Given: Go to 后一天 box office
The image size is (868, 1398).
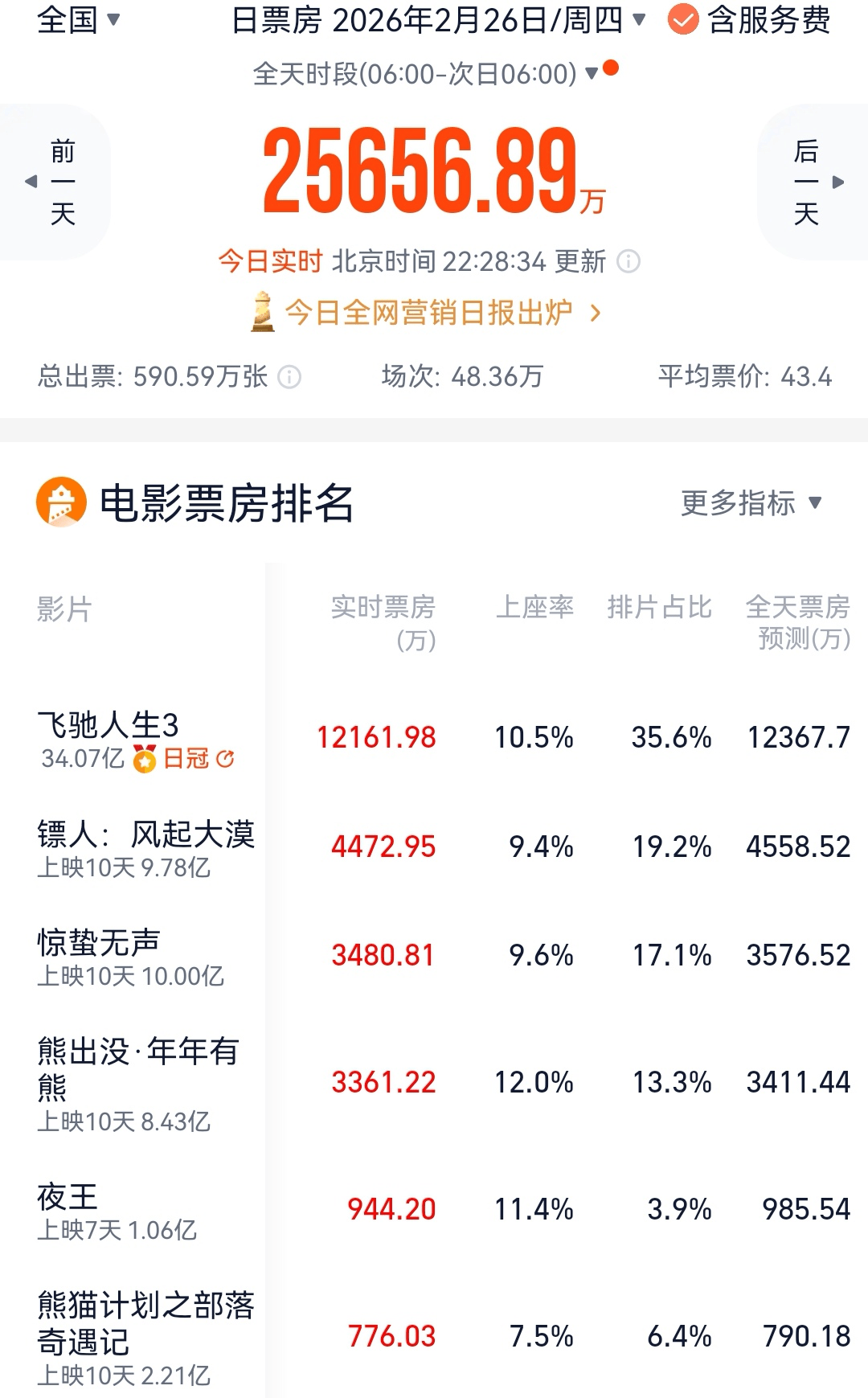Looking at the screenshot, I should tap(810, 182).
